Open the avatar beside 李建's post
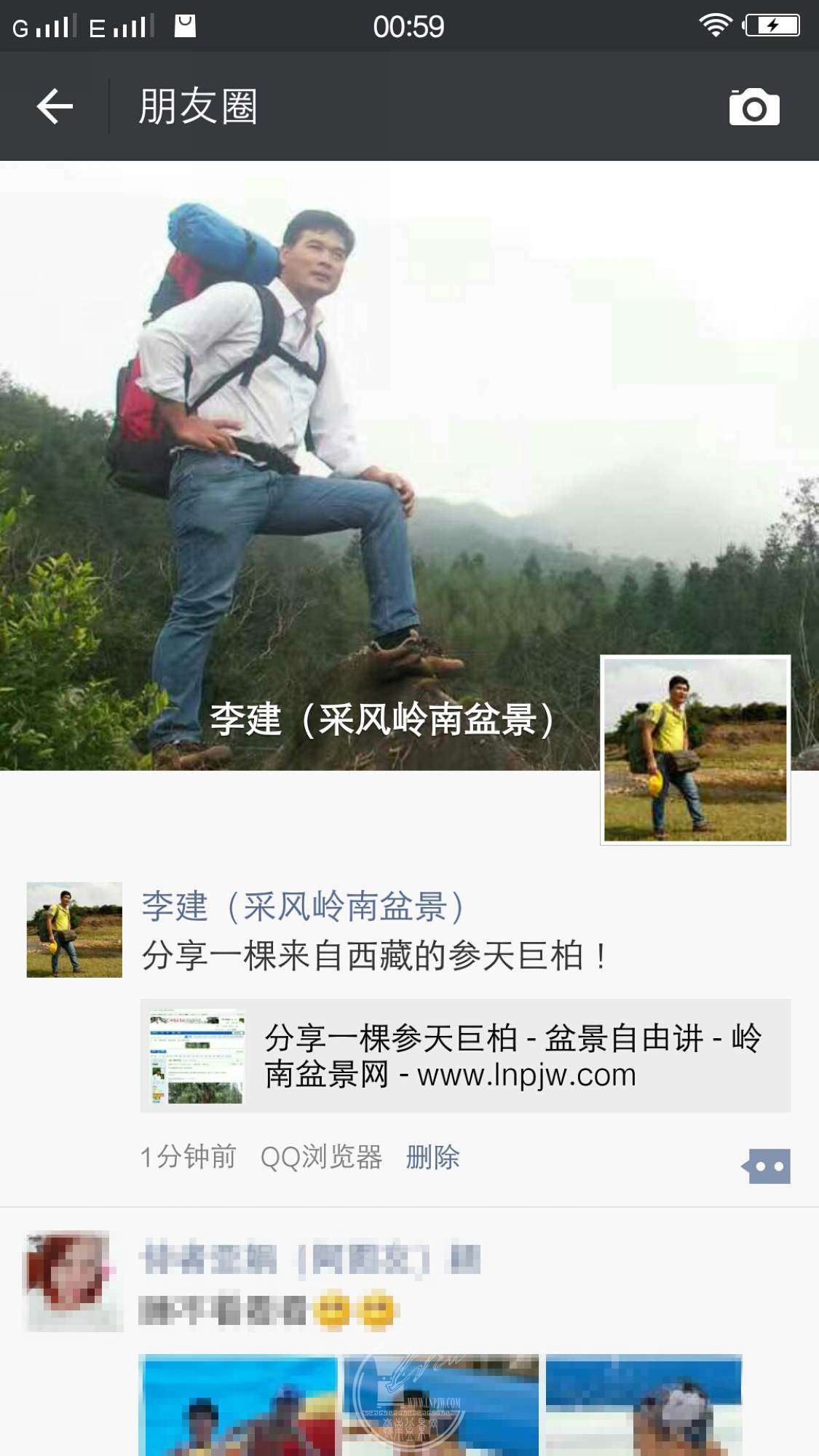Viewport: 819px width, 1456px height. 74,930
